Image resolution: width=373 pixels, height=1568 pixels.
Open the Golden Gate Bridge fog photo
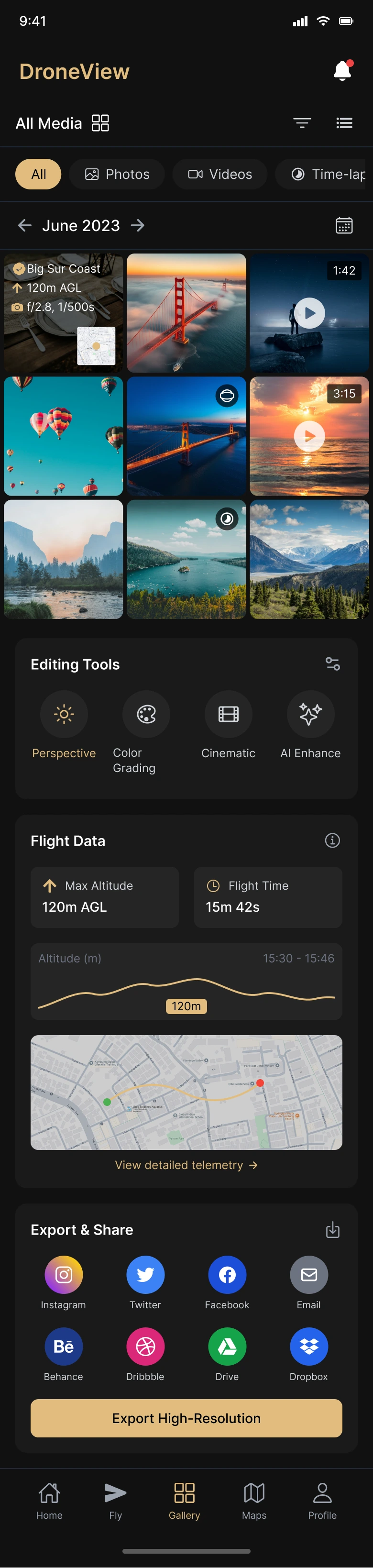[186, 313]
